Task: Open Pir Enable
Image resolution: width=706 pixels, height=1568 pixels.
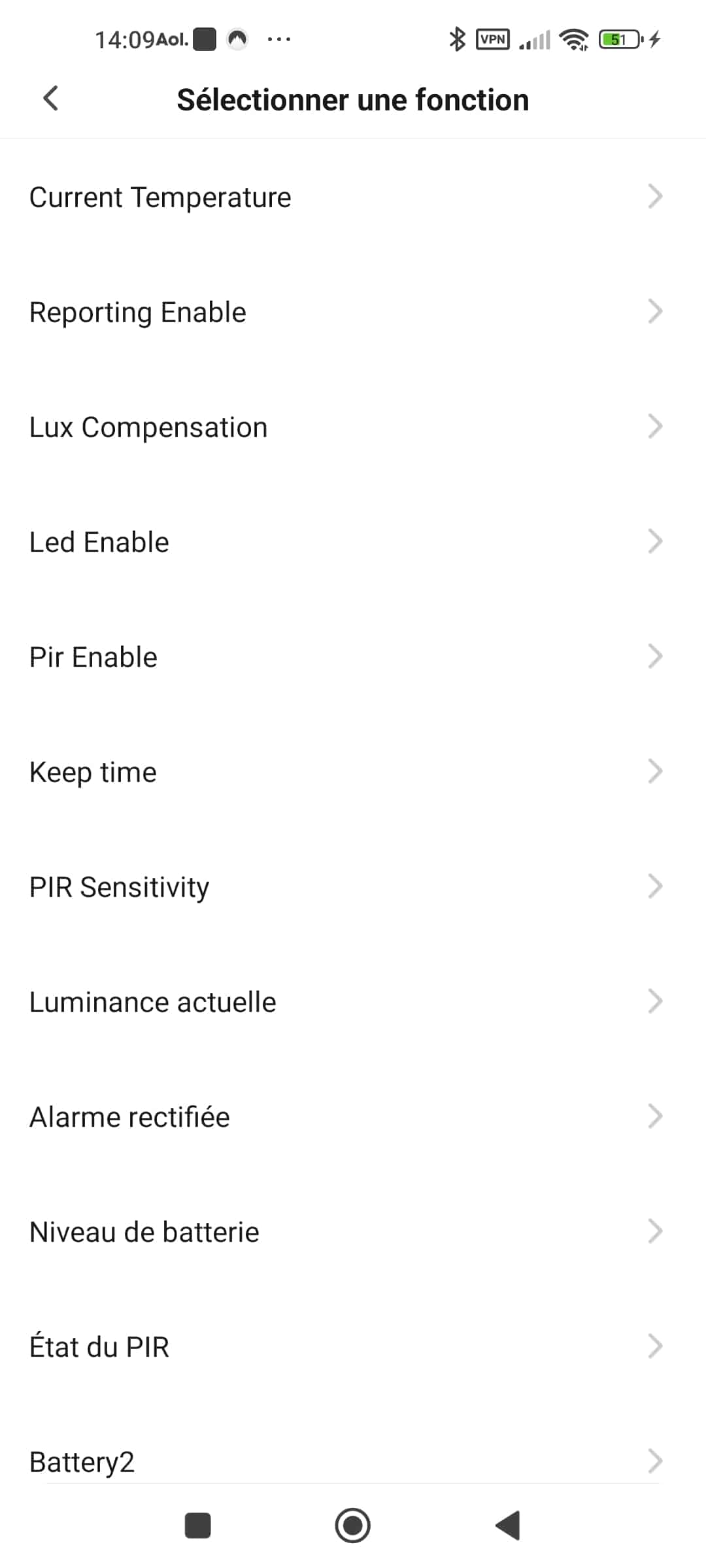Action: pos(353,657)
